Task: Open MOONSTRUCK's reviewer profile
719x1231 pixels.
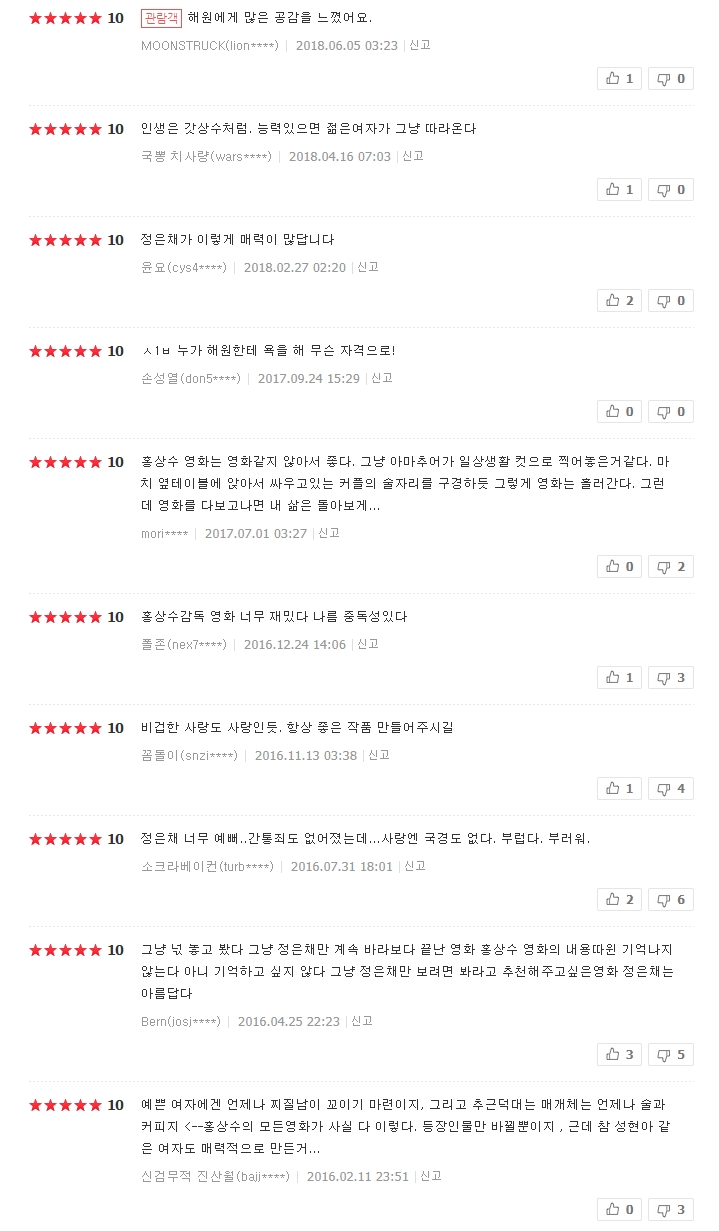Action: point(210,46)
